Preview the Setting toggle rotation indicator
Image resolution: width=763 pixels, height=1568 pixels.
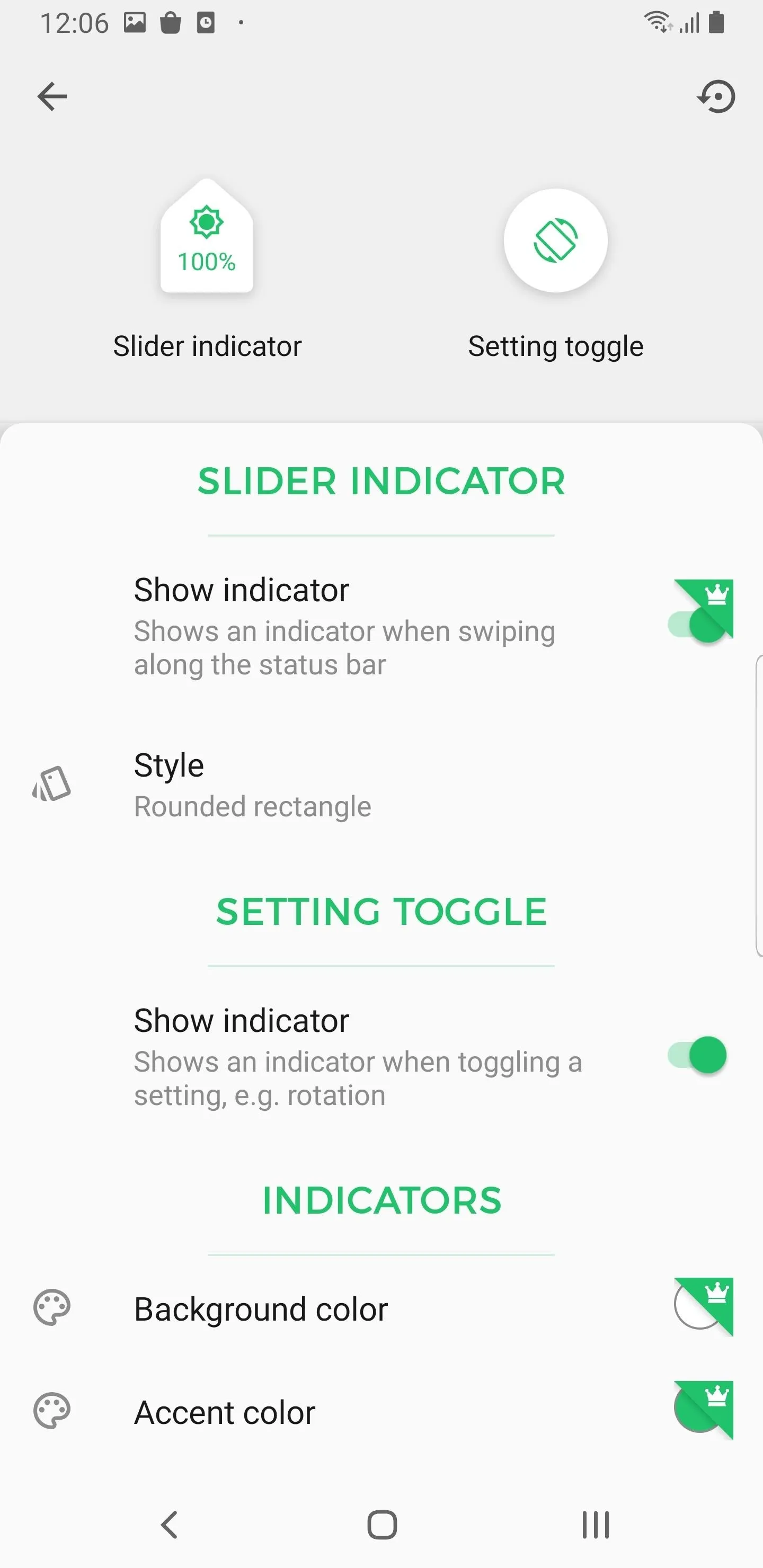pyautogui.click(x=555, y=240)
